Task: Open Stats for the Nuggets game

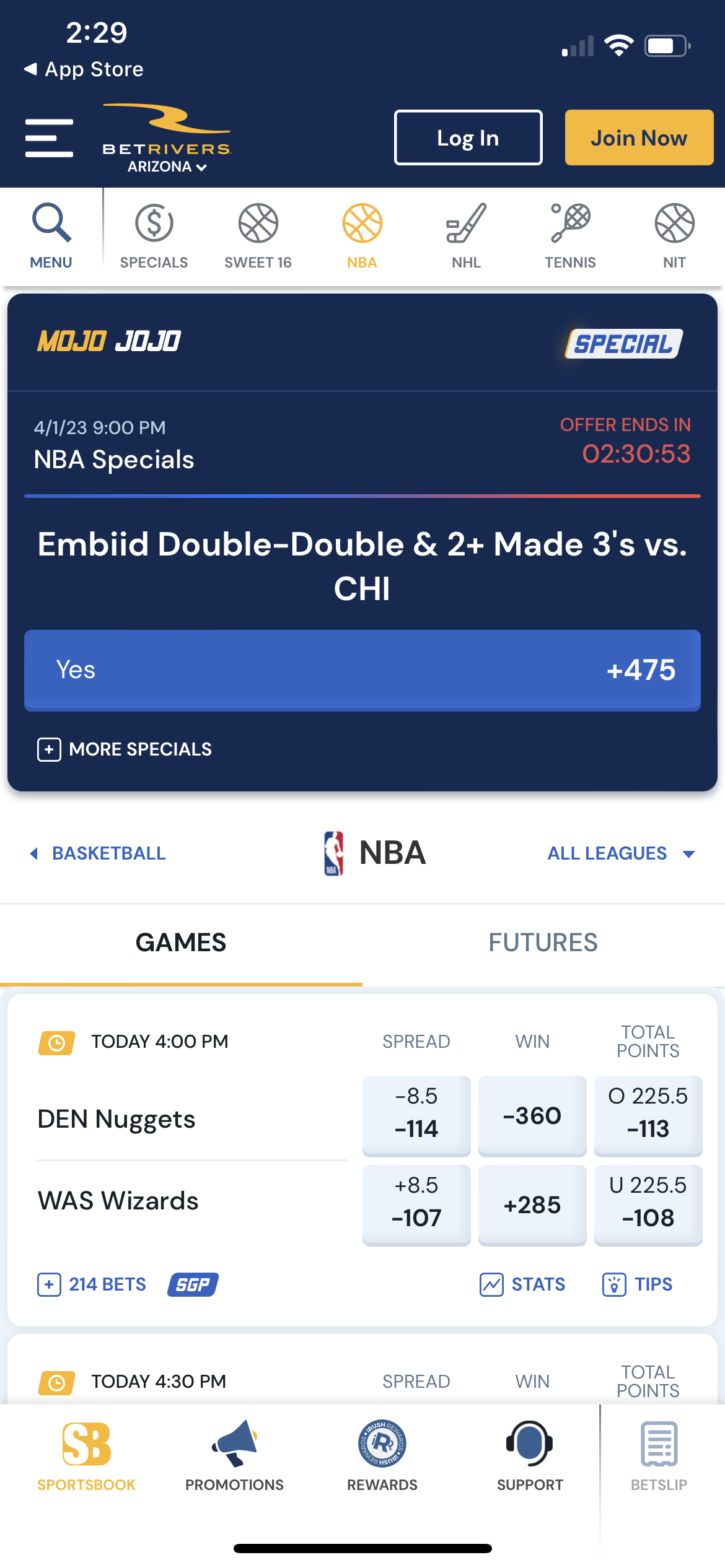Action: [522, 1284]
